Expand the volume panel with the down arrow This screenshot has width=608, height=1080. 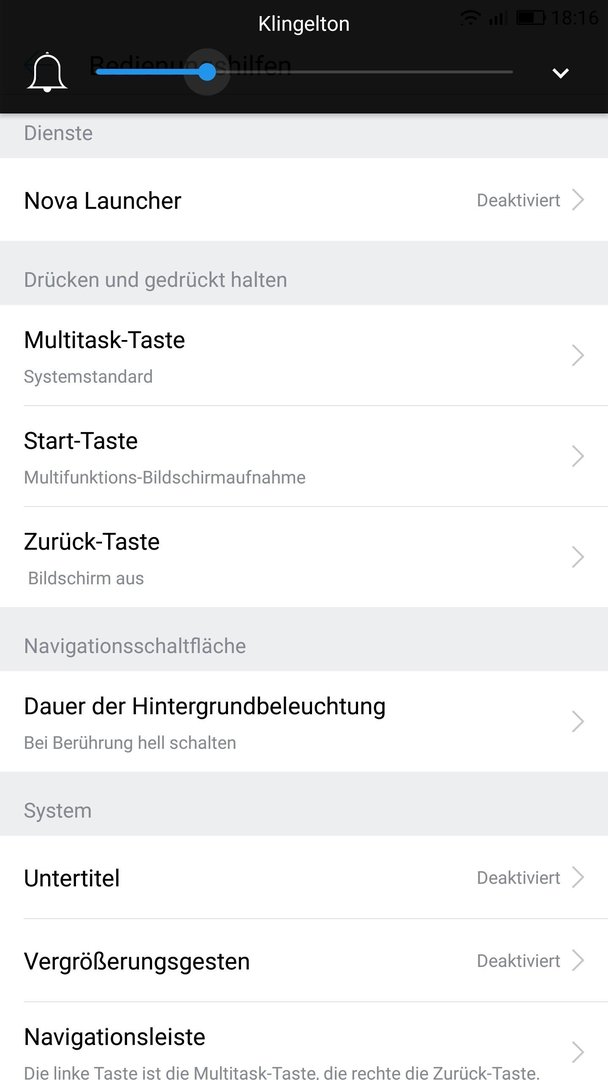[x=560, y=73]
